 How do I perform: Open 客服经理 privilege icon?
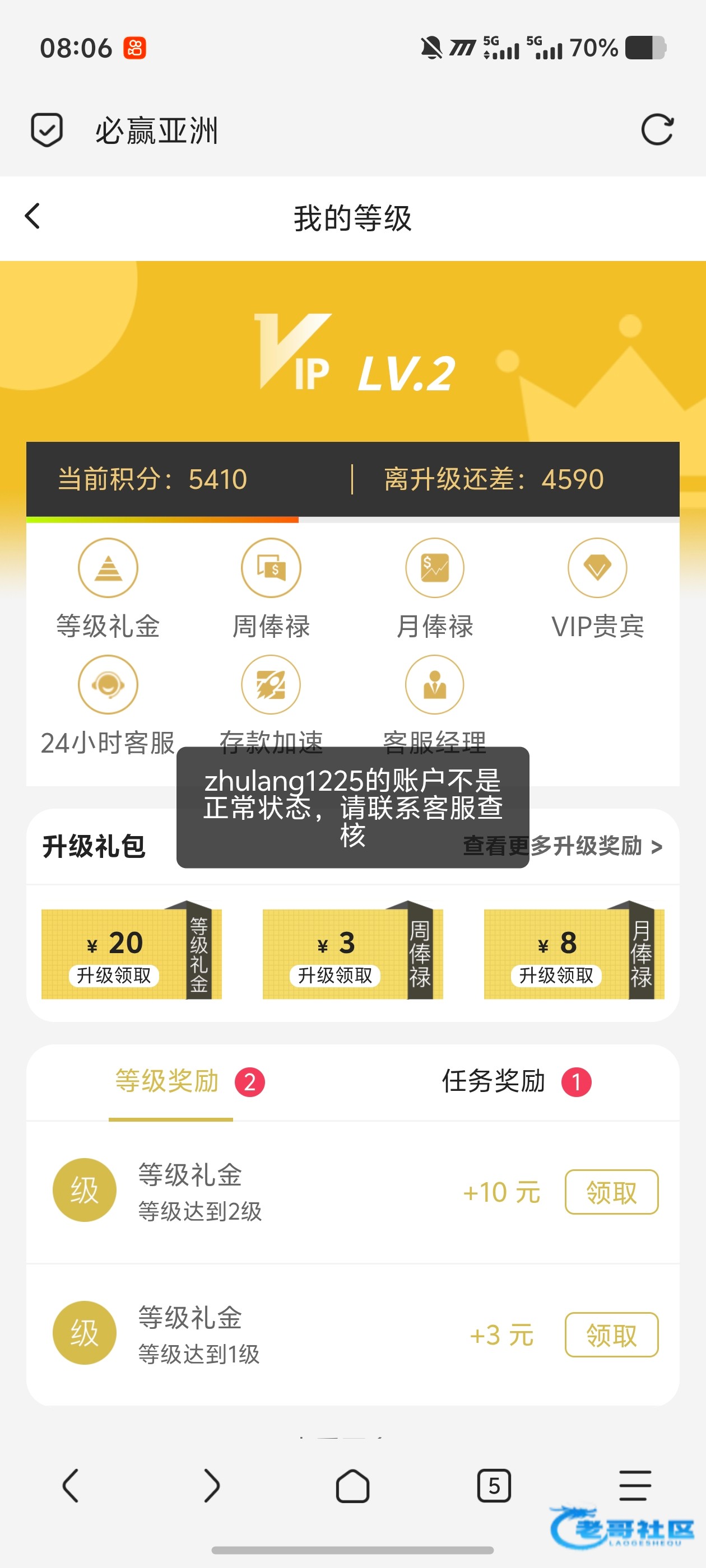click(x=434, y=685)
